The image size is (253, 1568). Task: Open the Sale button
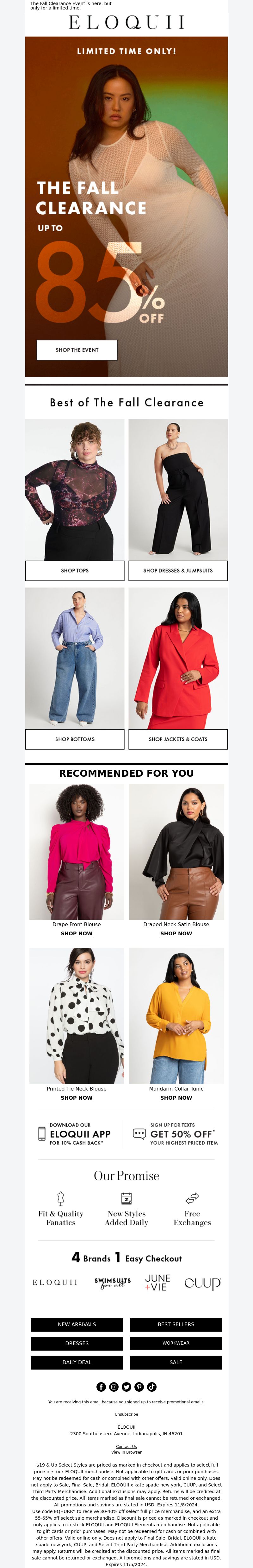(x=176, y=1362)
